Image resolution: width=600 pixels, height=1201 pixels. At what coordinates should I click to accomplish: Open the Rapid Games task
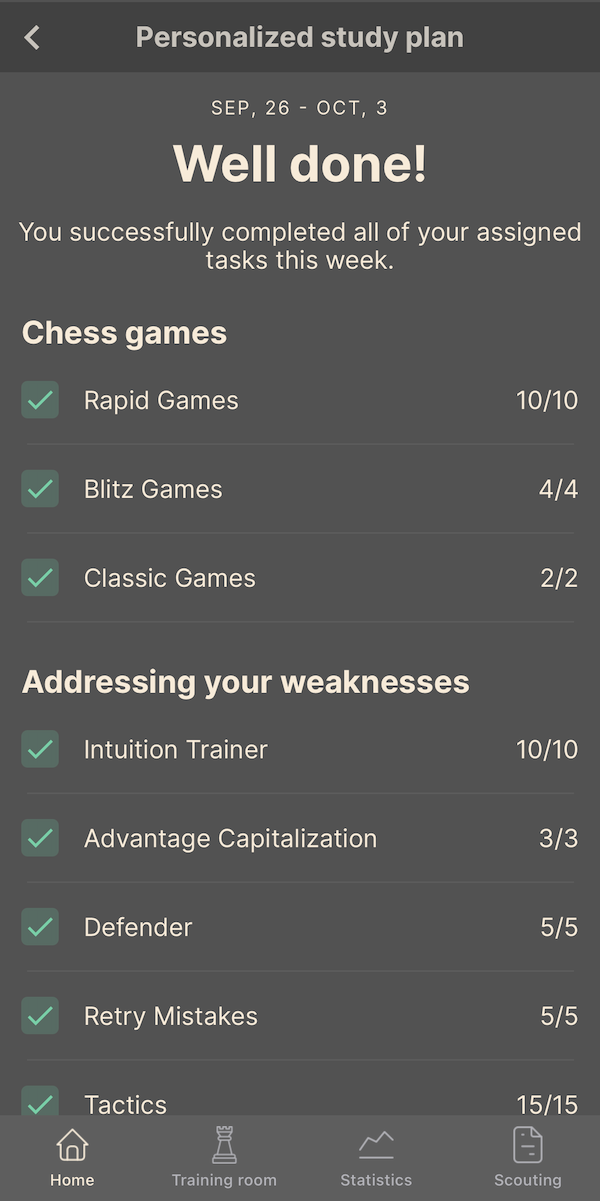300,400
